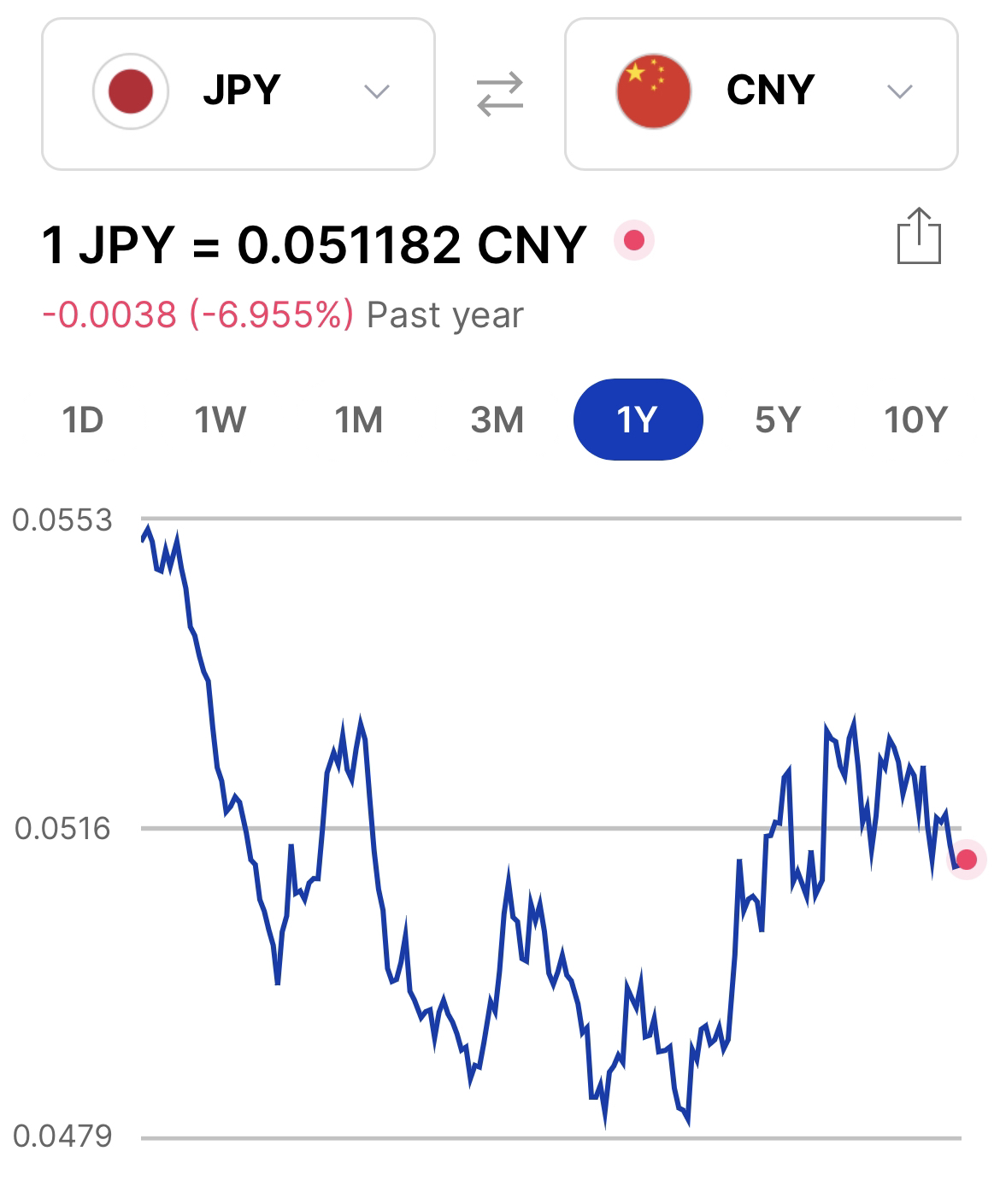Show the 1M rate history

tap(358, 420)
